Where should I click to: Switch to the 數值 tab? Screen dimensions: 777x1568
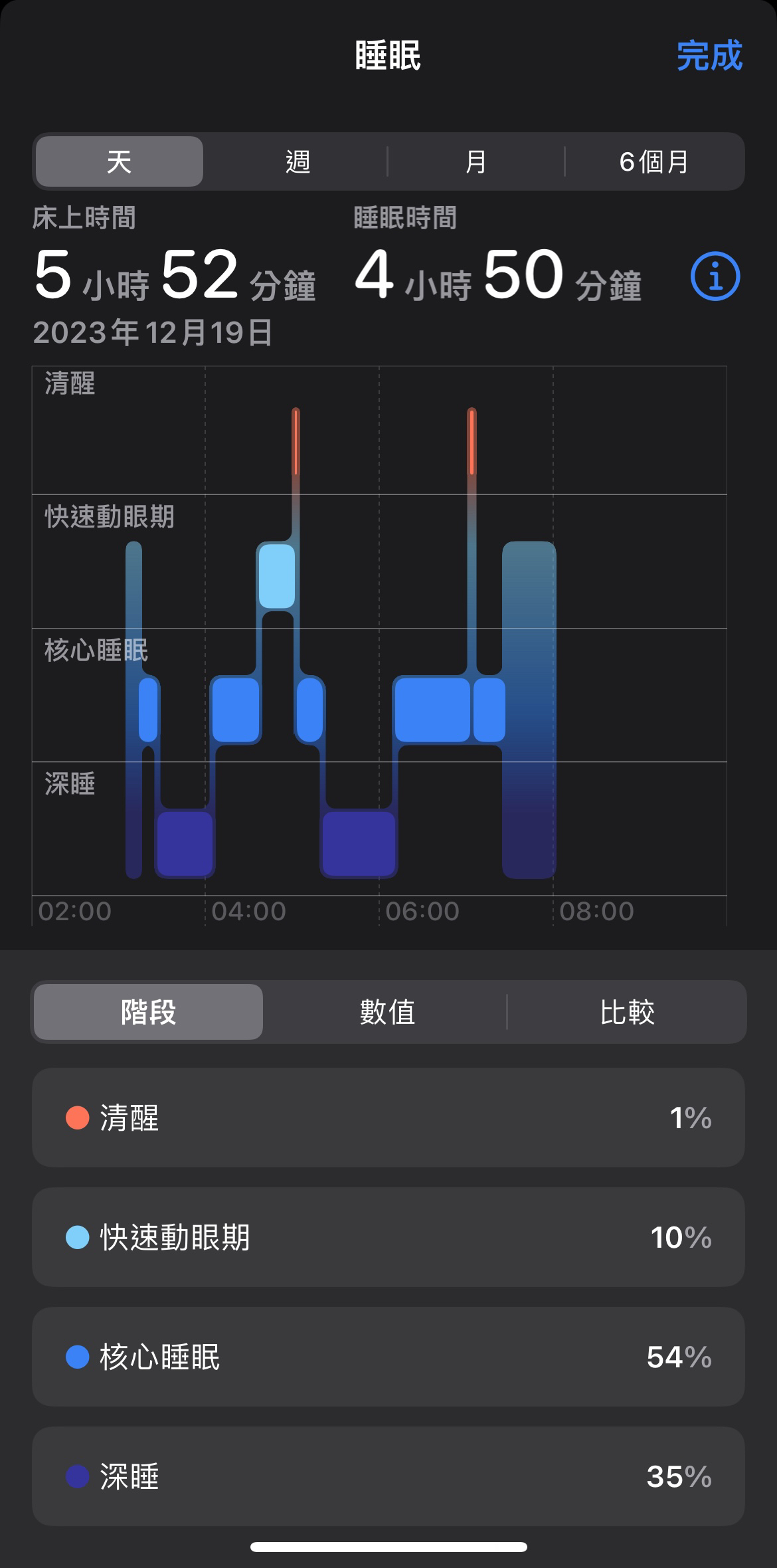click(387, 1012)
